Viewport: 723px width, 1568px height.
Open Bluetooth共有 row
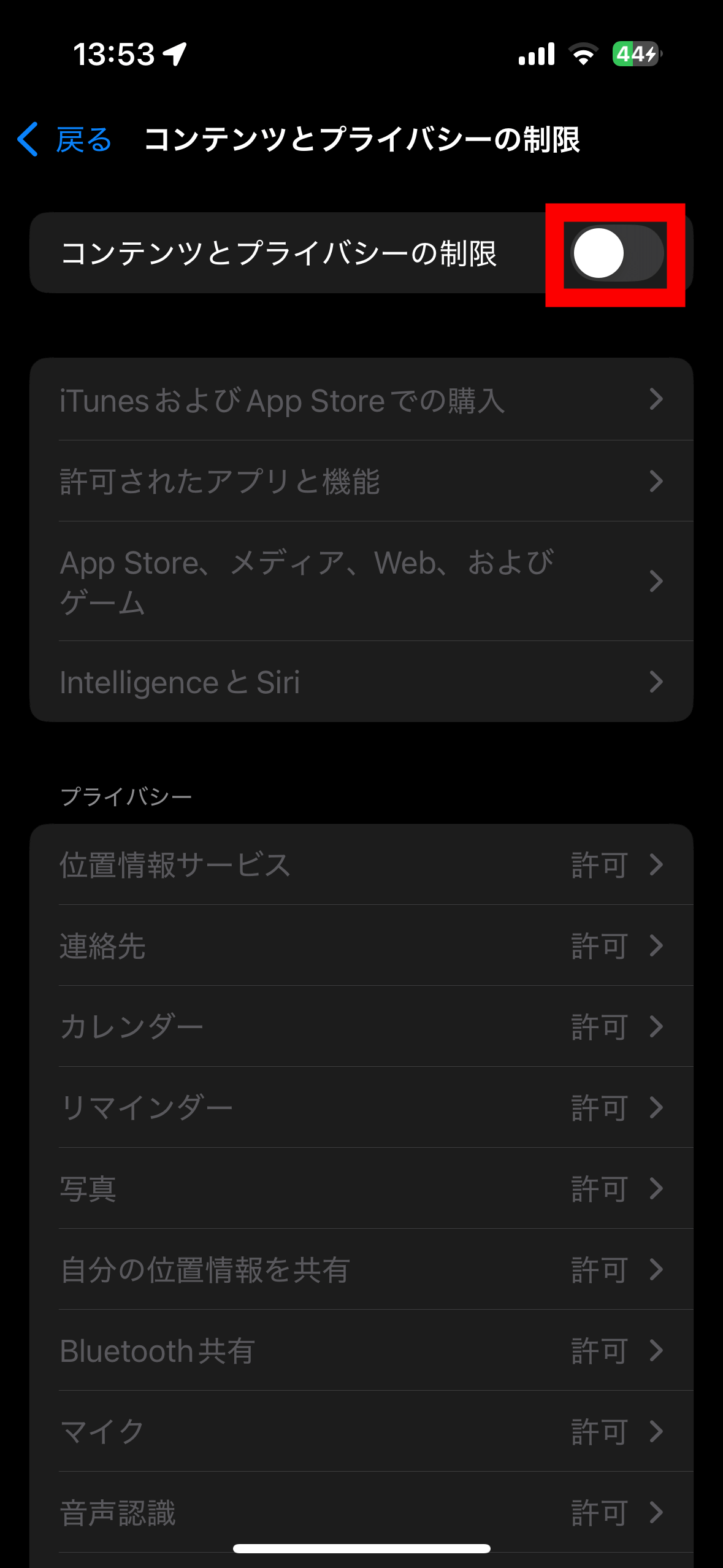click(x=361, y=1350)
